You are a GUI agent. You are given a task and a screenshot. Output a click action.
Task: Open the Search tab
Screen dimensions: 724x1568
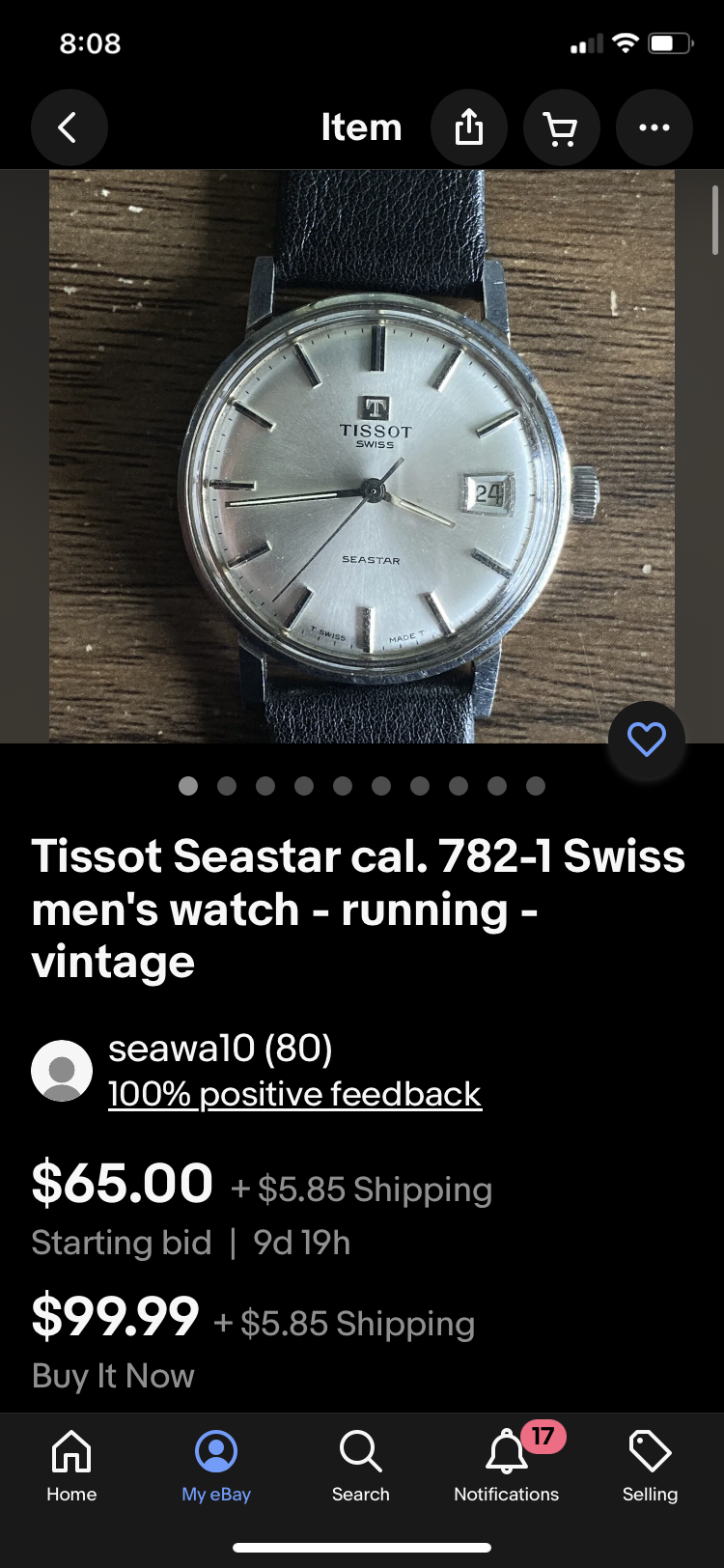point(361,1466)
